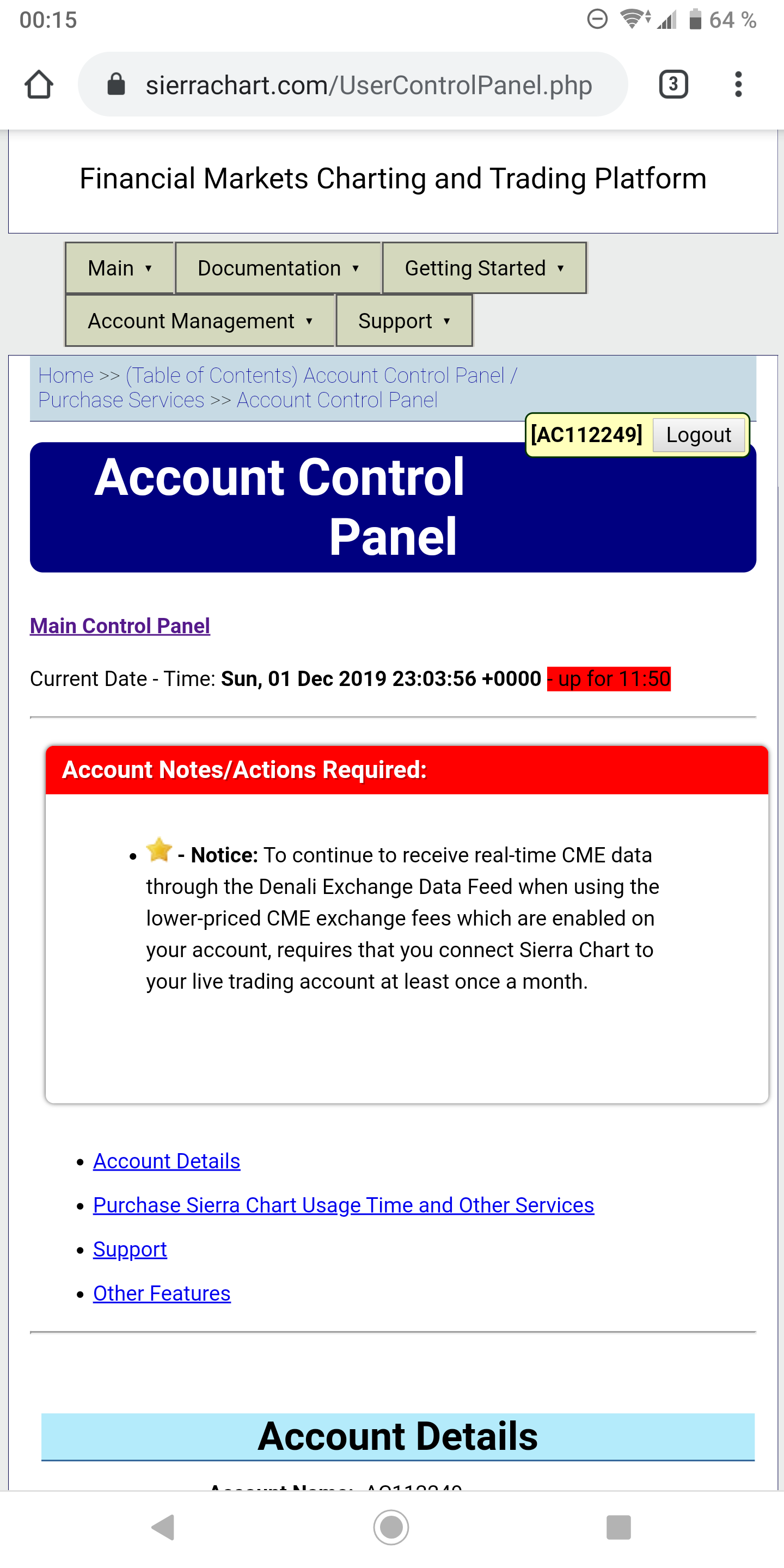
Task: Expand the Main dropdown menu
Action: [x=120, y=268]
